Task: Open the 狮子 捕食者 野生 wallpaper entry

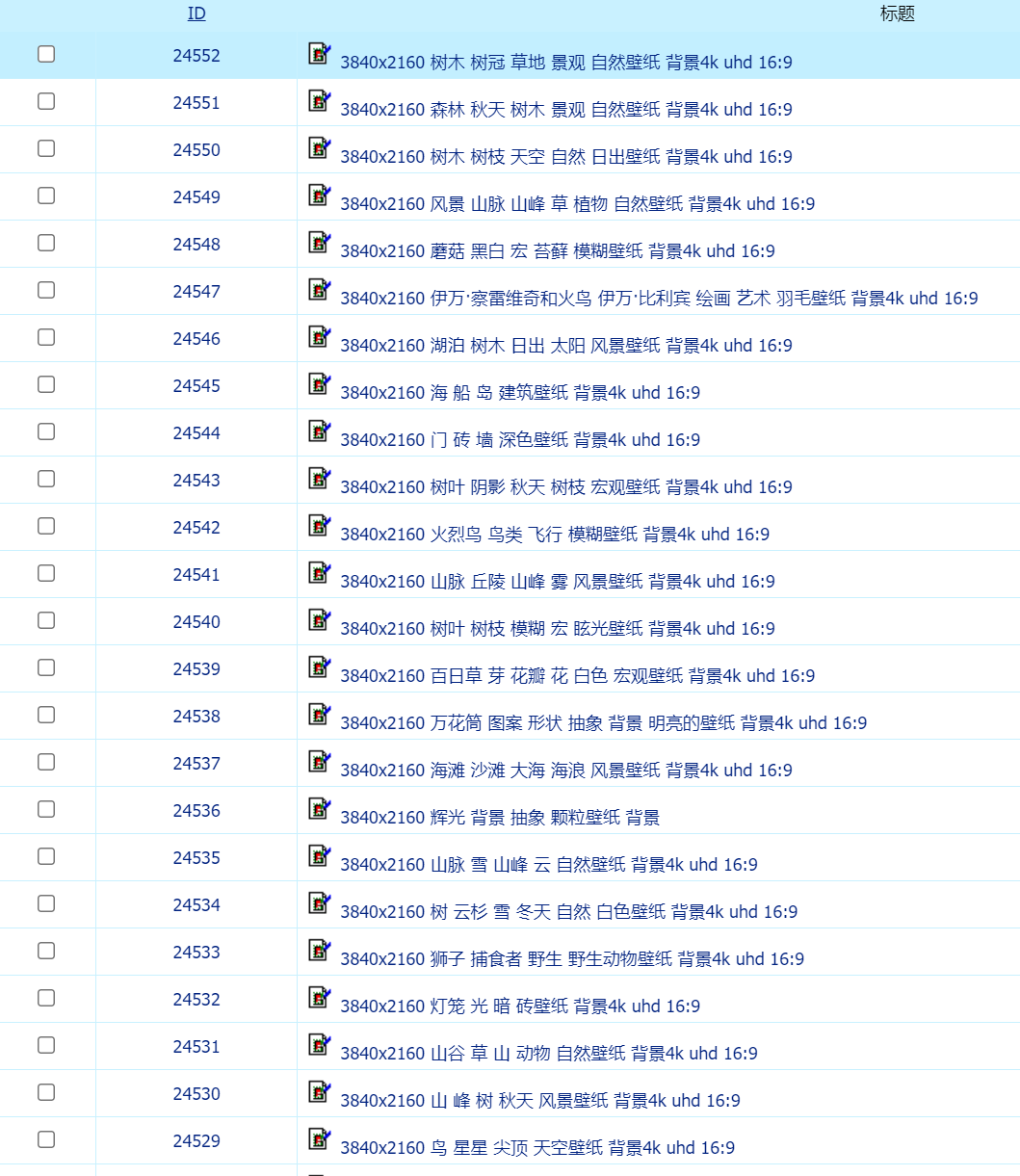Action: pos(571,959)
